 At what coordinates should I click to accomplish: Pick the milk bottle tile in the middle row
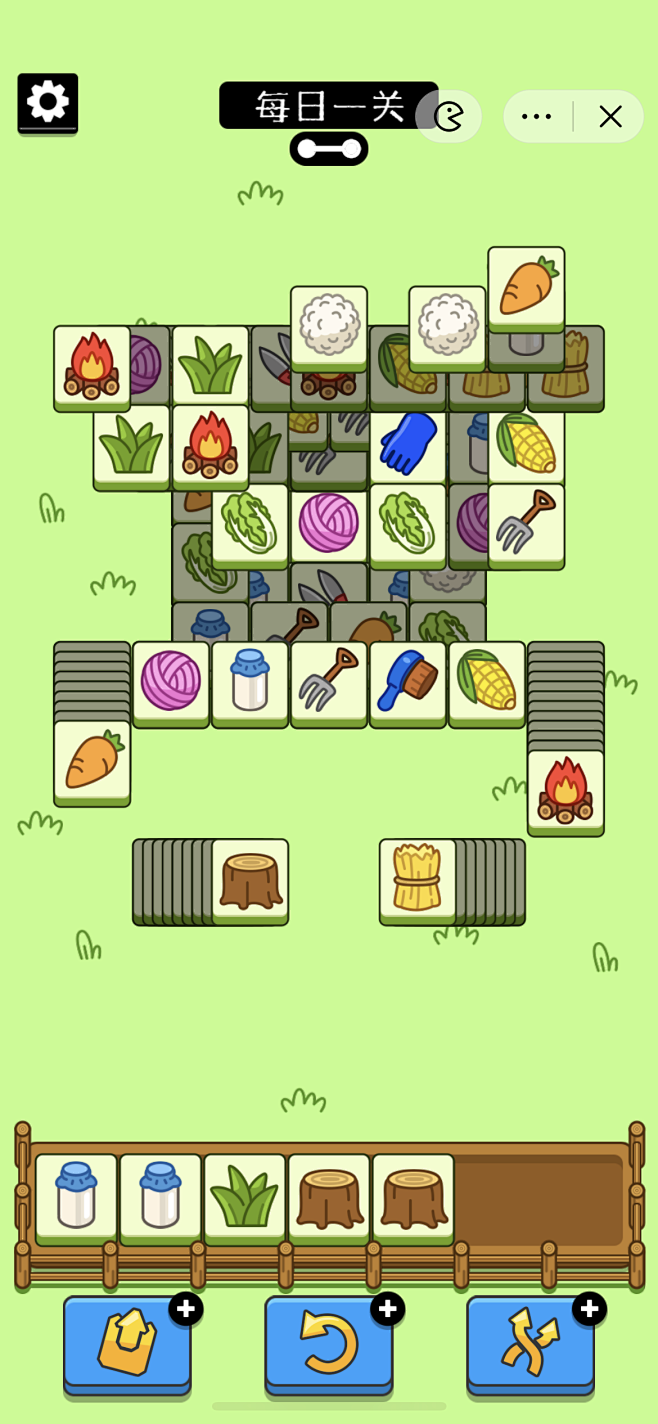(x=250, y=684)
